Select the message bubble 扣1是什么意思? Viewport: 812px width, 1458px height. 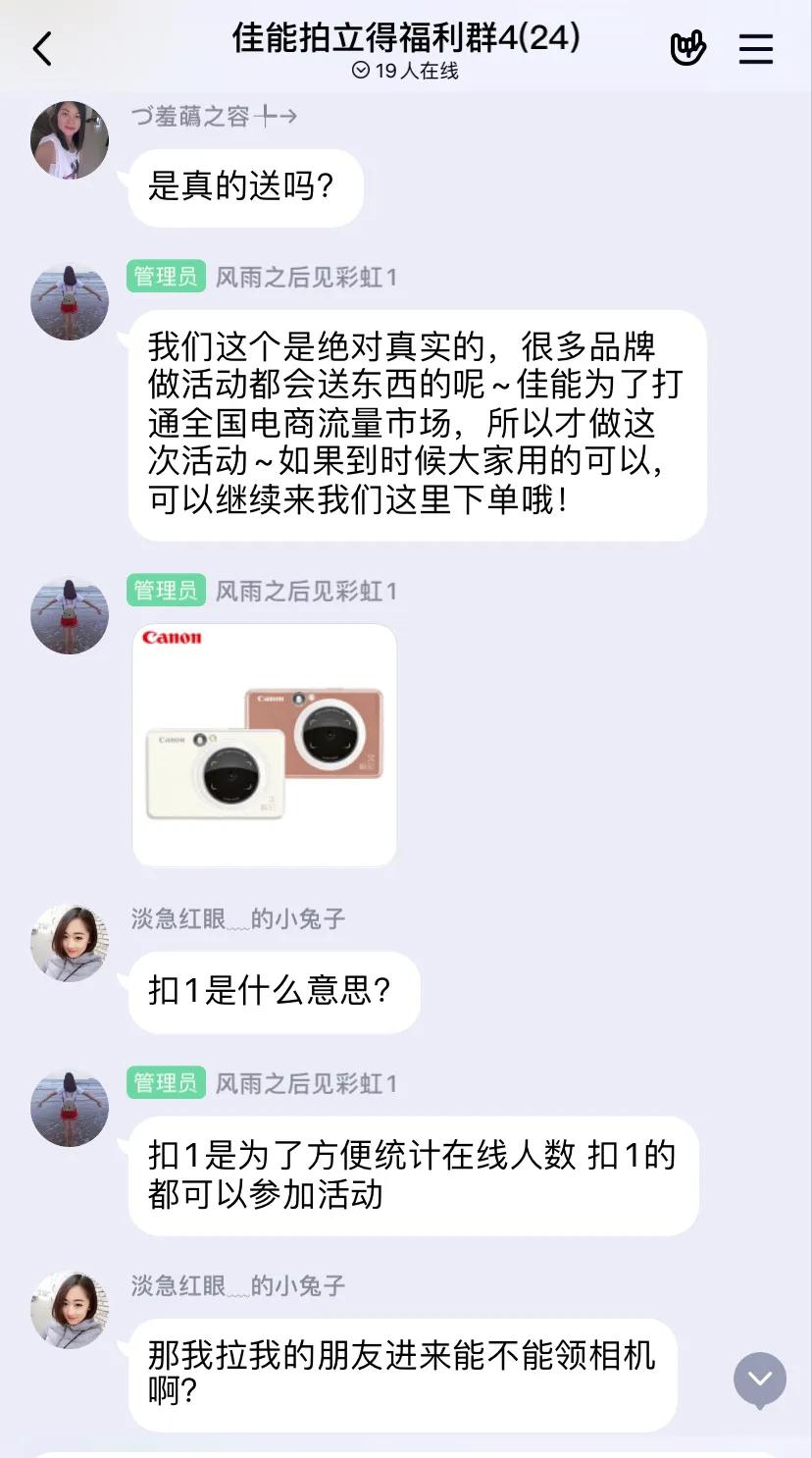pos(273,992)
